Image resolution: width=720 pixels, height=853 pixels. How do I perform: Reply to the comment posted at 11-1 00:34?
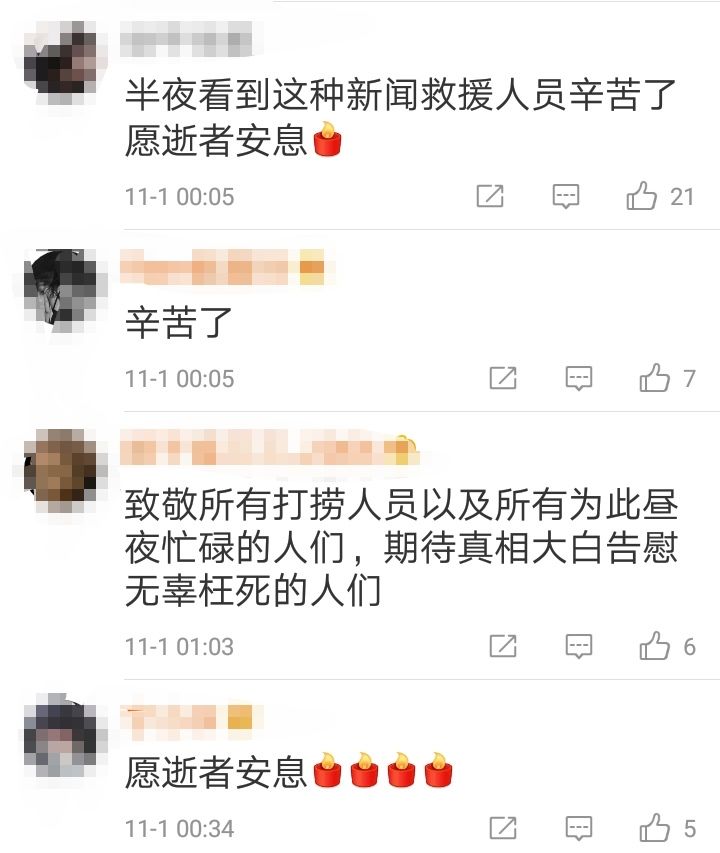pyautogui.click(x=579, y=828)
